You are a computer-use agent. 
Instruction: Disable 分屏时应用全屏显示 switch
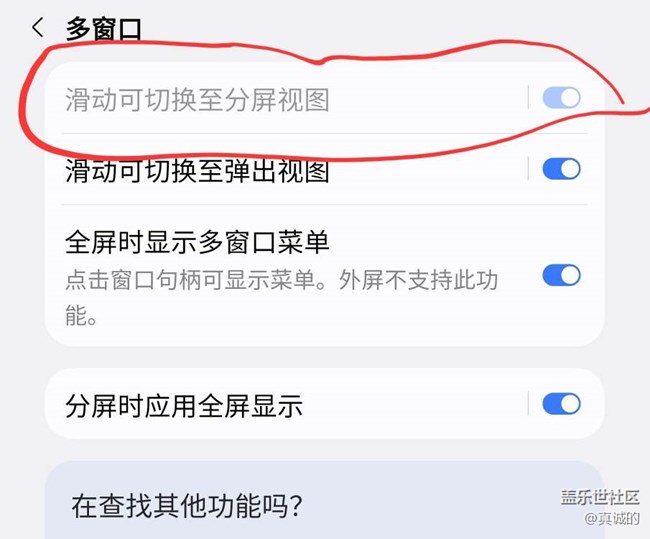pyautogui.click(x=561, y=404)
